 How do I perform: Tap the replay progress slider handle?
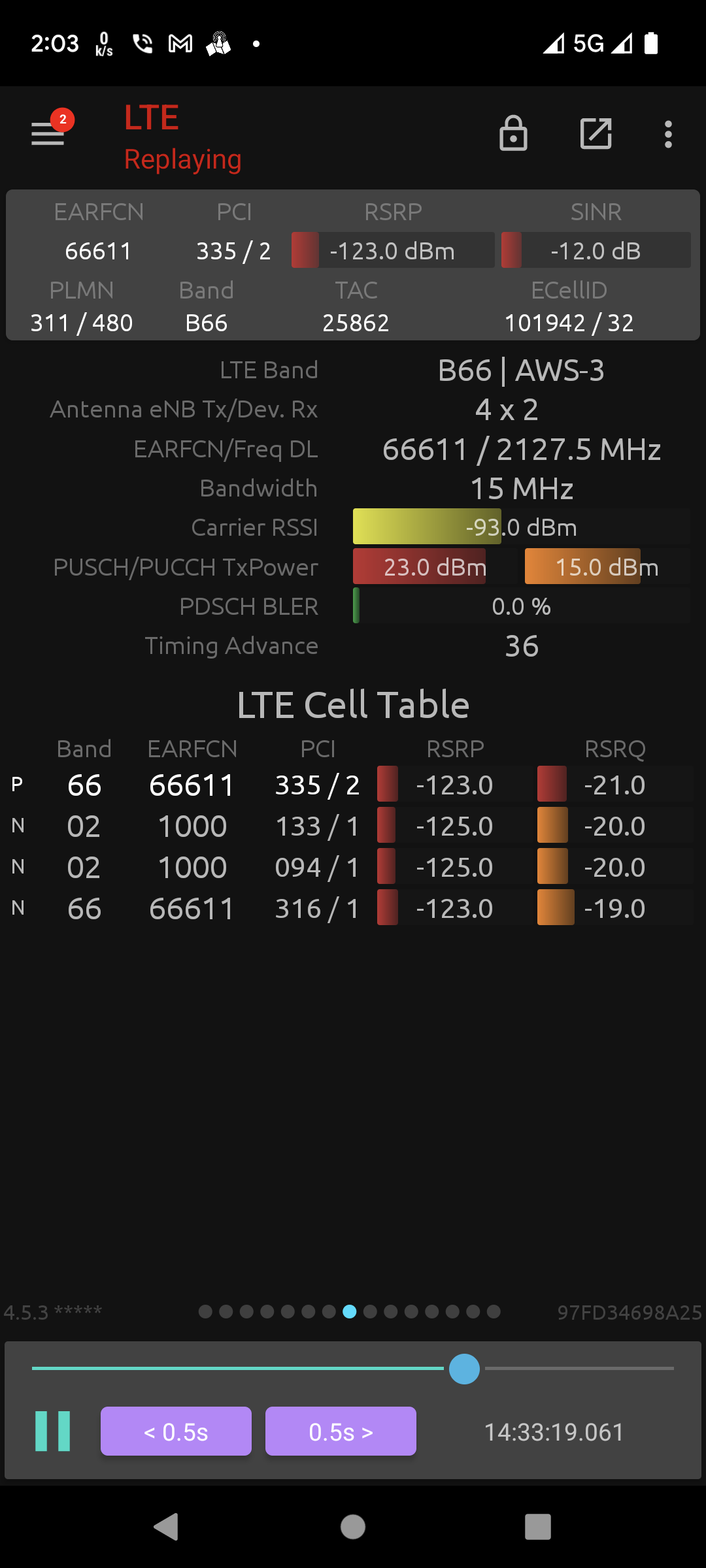464,1369
